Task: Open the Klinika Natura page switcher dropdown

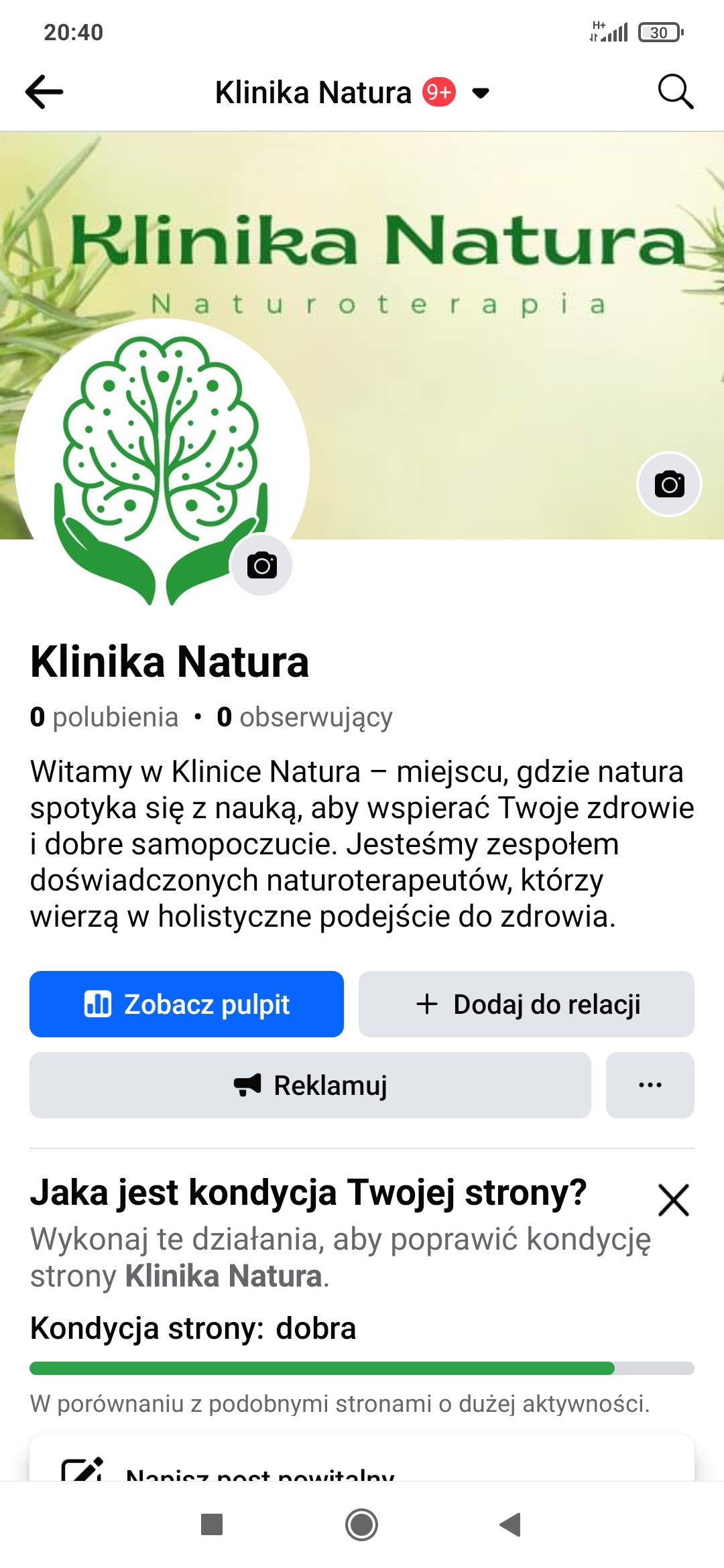Action: point(480,92)
